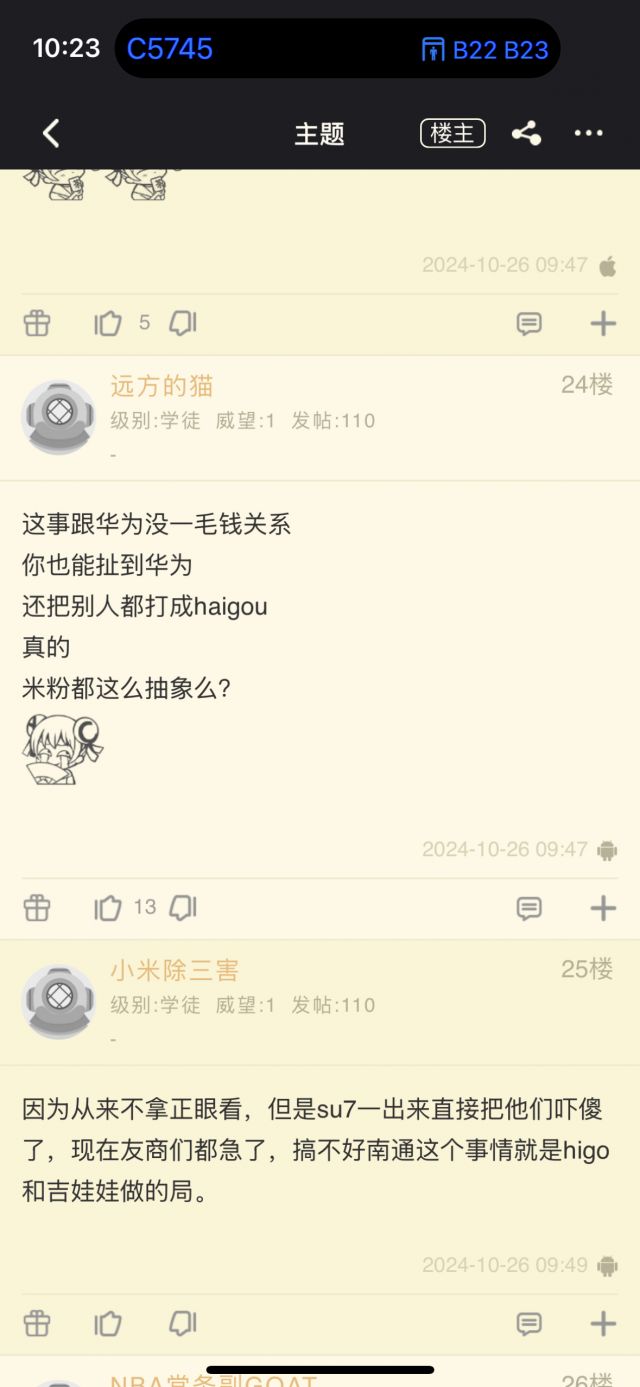Open 远方的猫's profile via the avatar

tap(58, 417)
